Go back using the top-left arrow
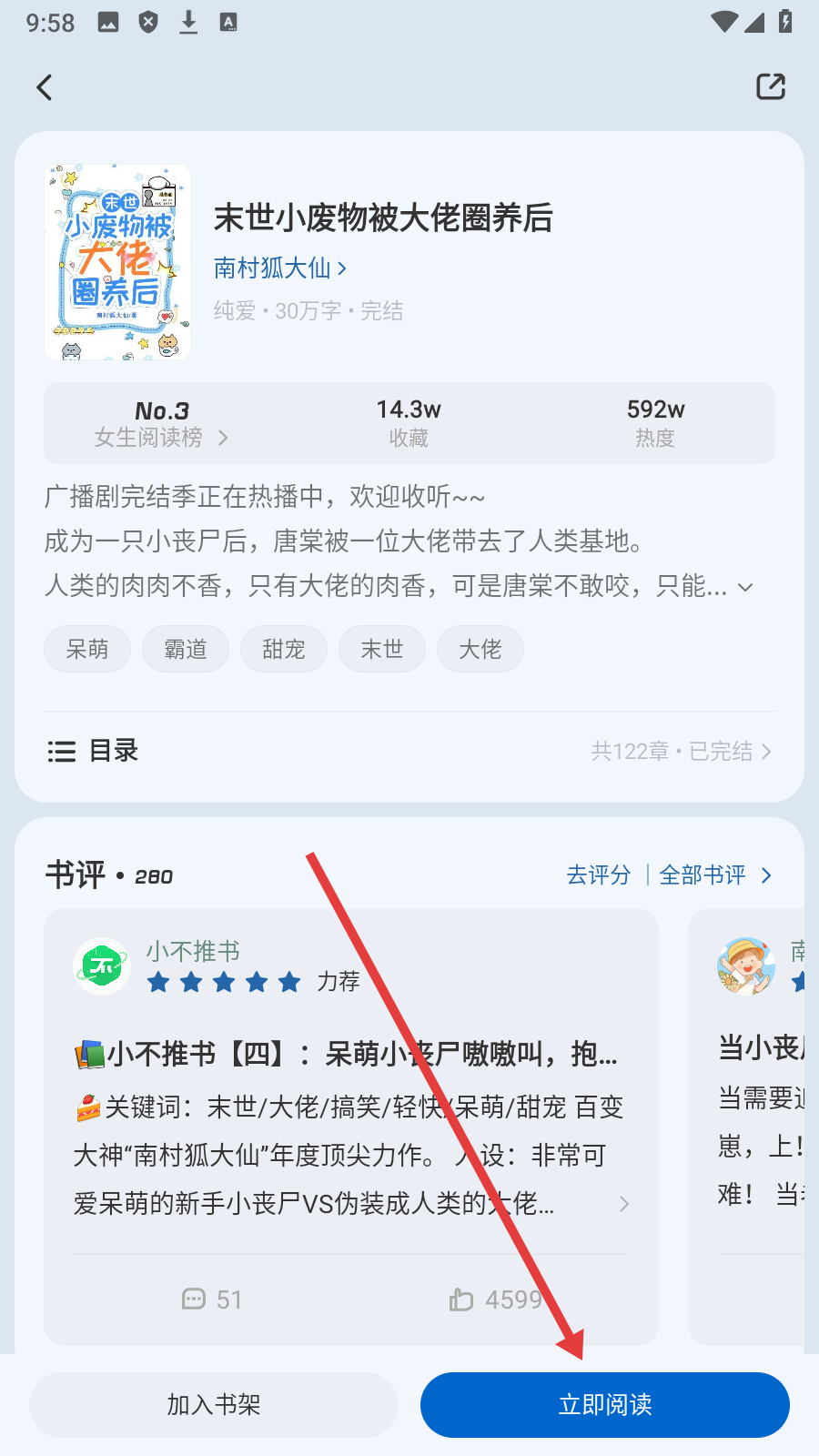The image size is (819, 1456). click(x=44, y=87)
